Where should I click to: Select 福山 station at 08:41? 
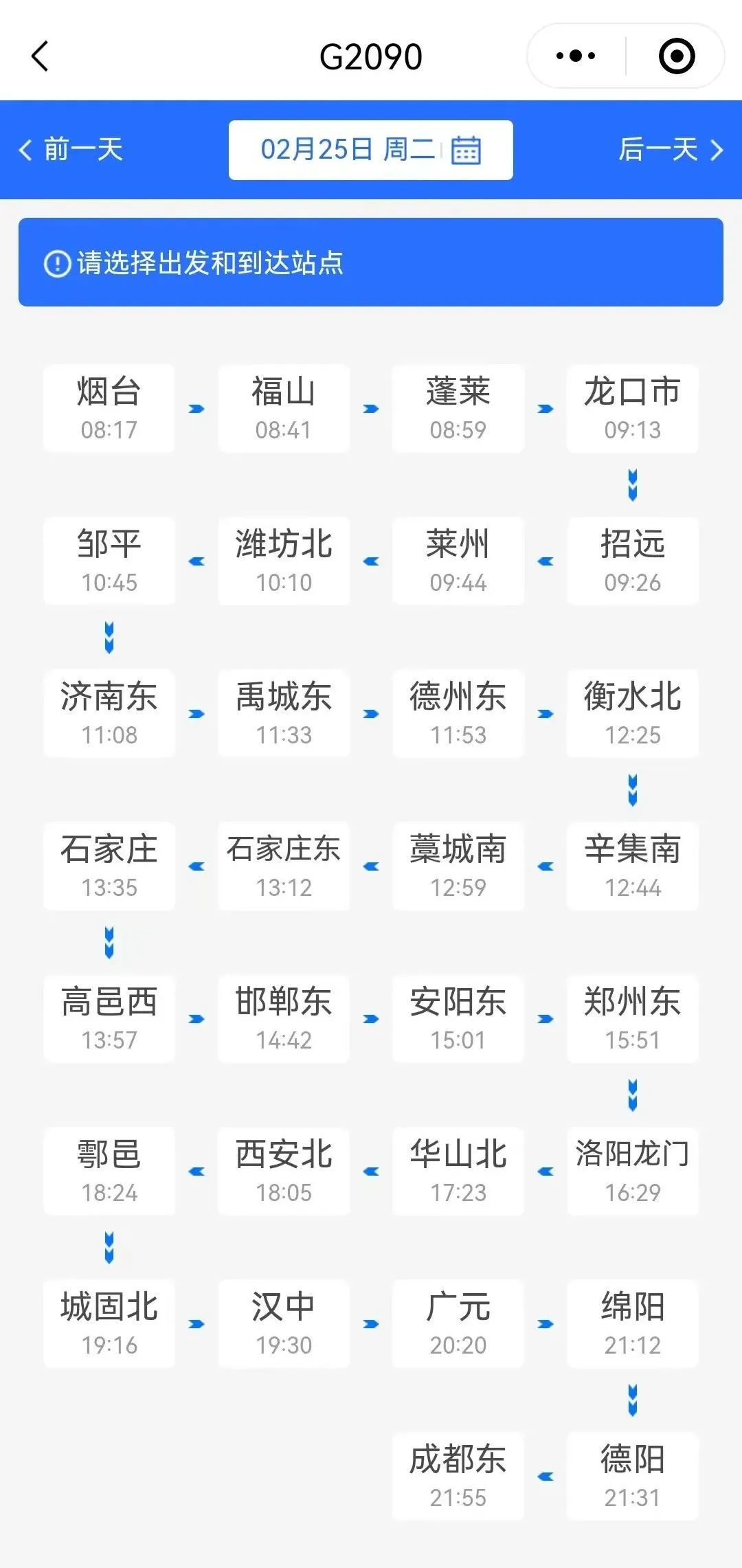point(284,408)
